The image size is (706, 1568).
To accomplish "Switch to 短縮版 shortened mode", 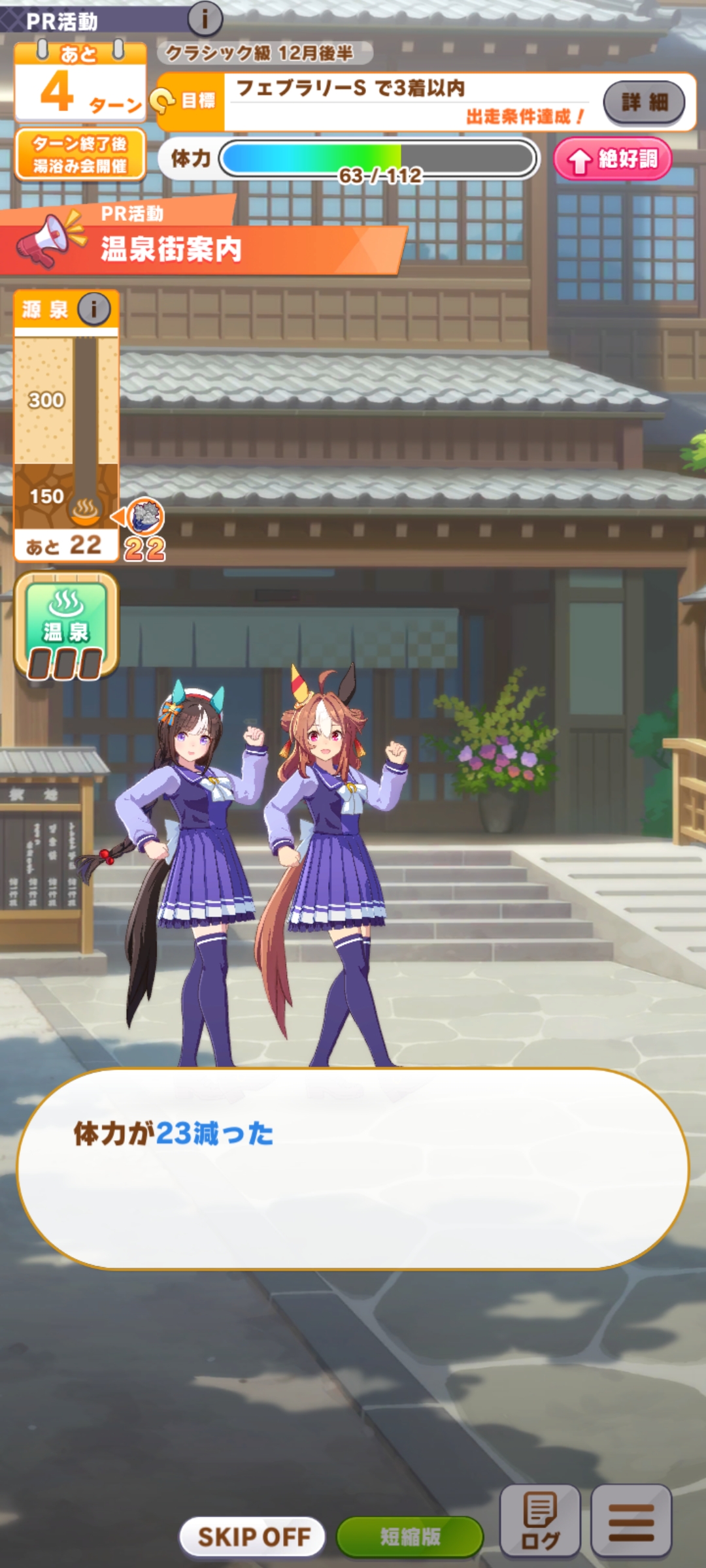I will tap(410, 1537).
